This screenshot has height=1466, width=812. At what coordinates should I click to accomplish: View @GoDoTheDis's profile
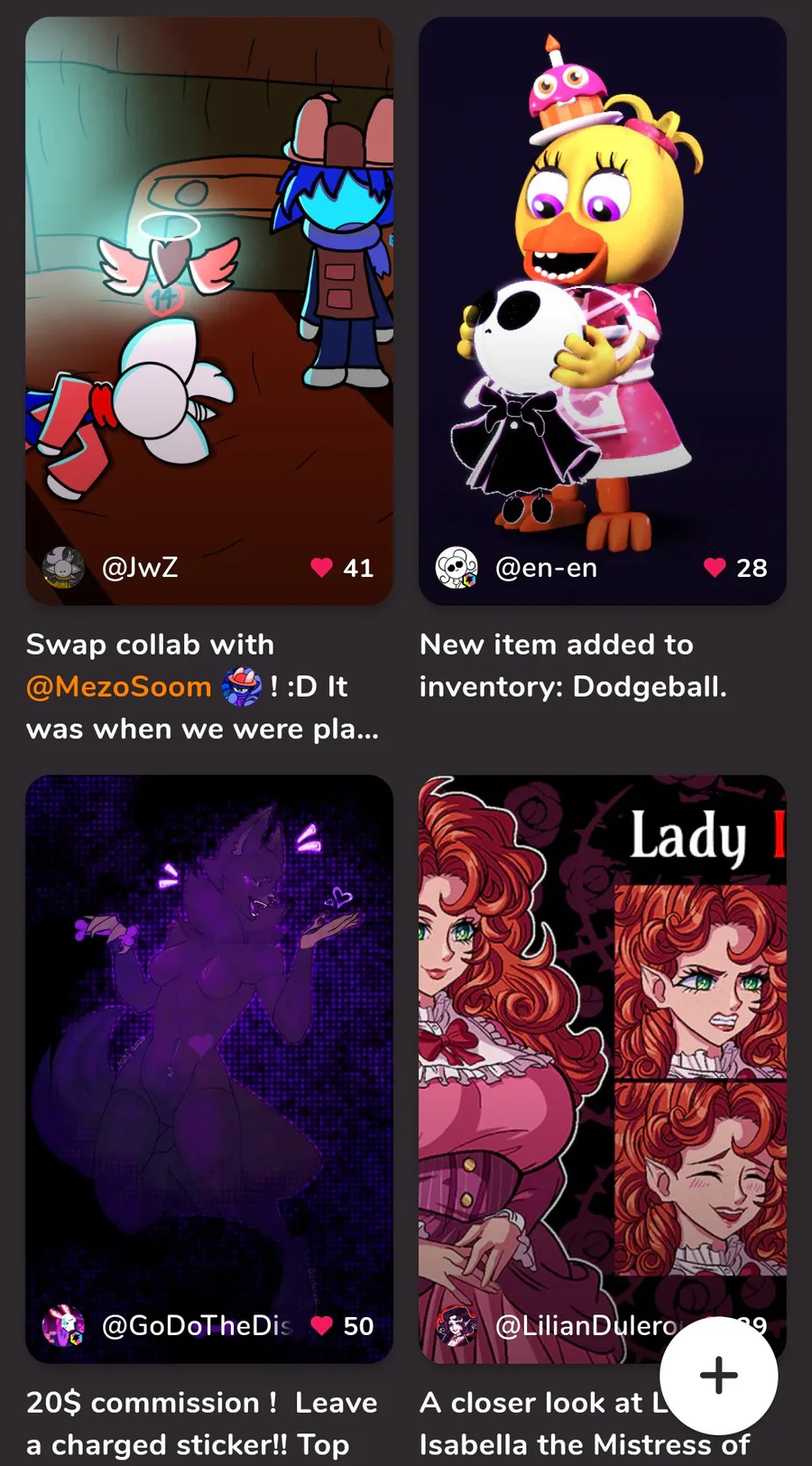[x=167, y=1325]
